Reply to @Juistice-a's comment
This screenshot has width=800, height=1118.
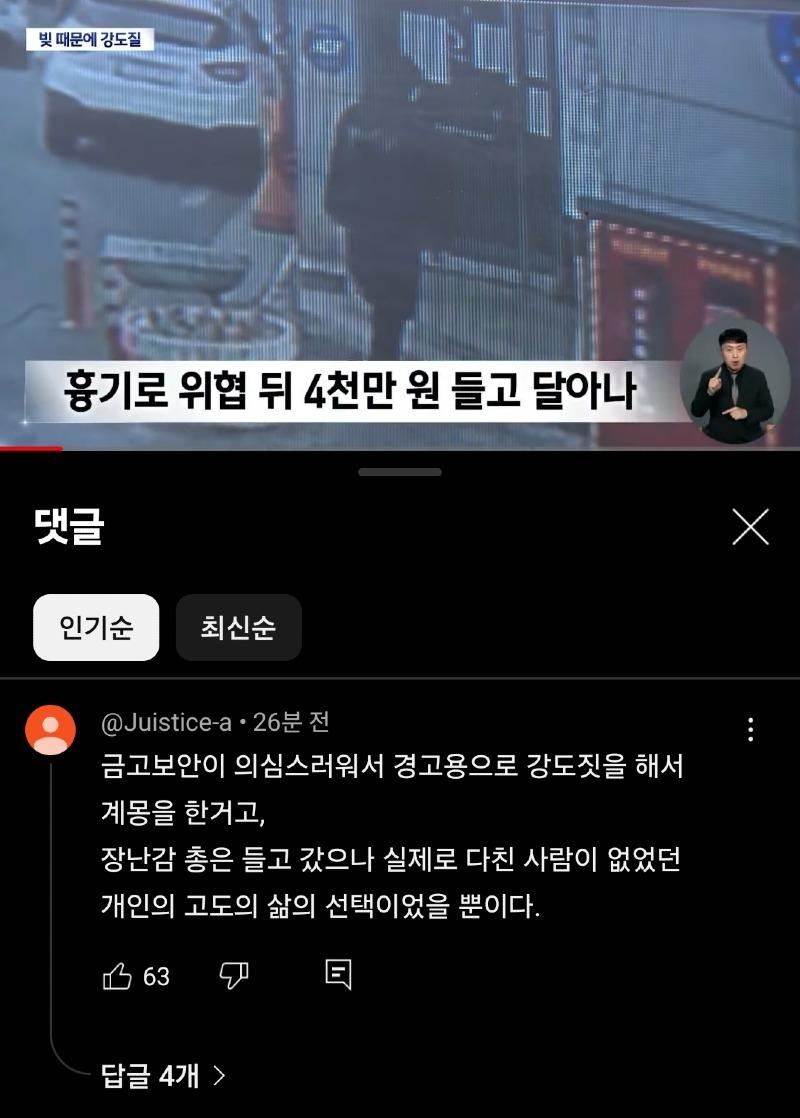338,975
